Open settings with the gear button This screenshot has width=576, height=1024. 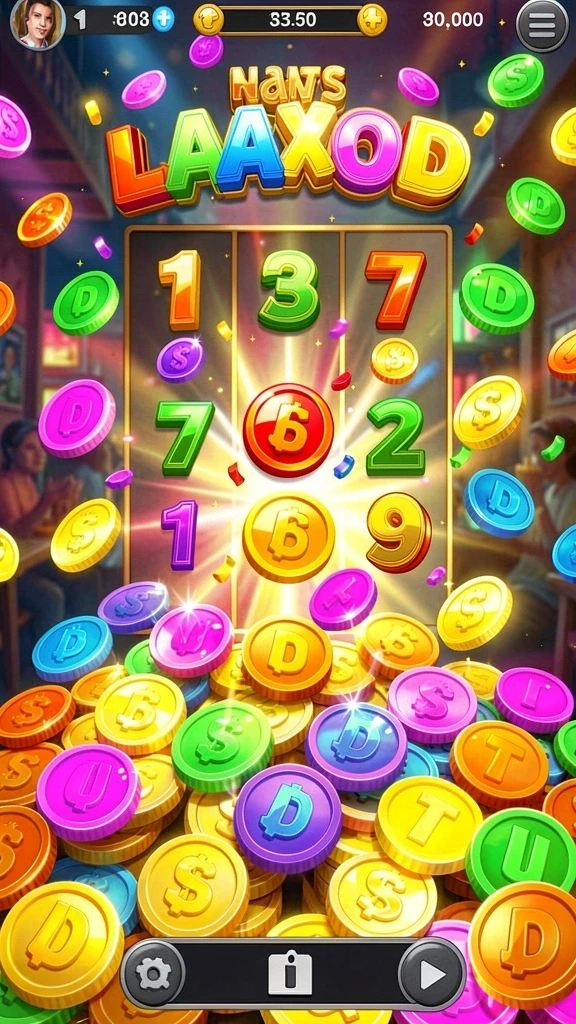[153, 974]
